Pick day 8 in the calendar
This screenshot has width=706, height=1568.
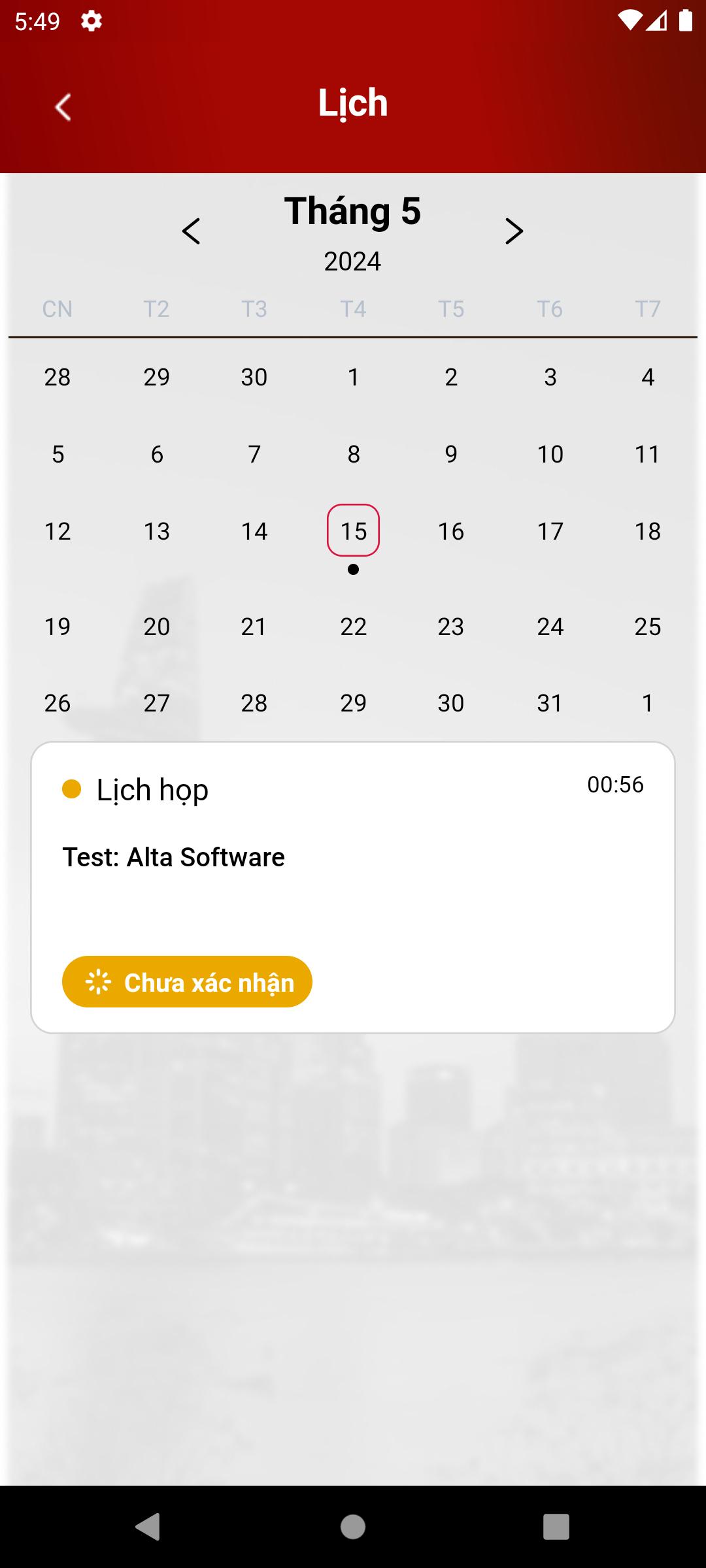click(353, 454)
